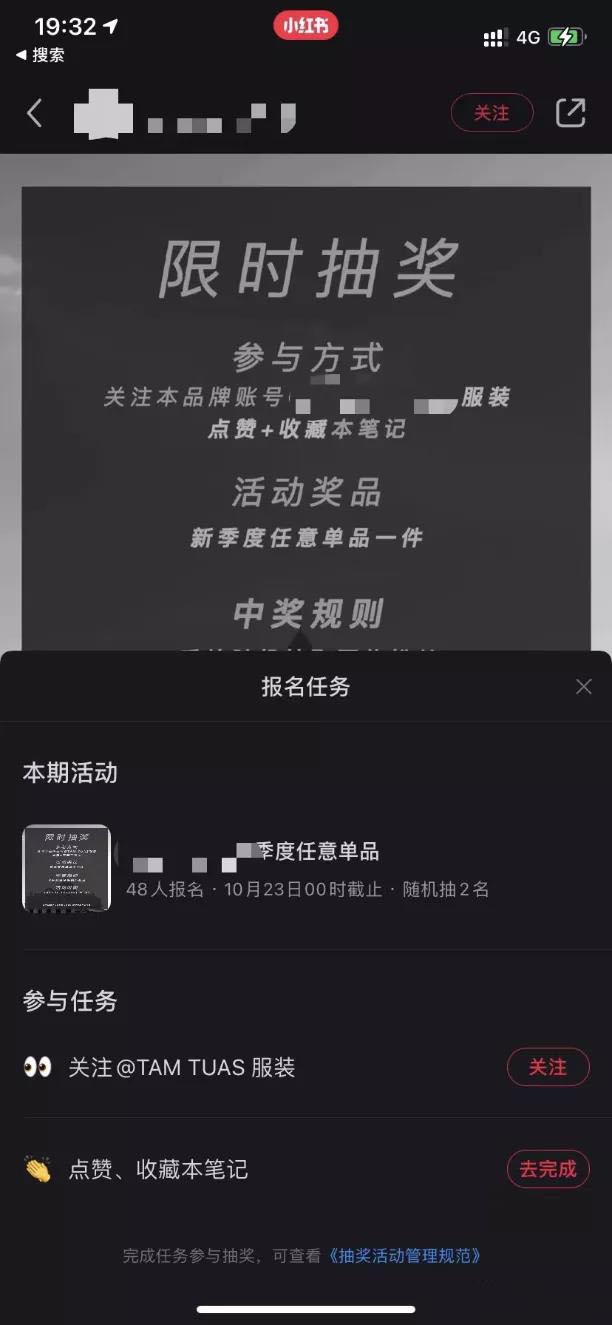Tap 去完成 for 点赞、收藏本笔记
The image size is (612, 1325).
click(x=547, y=1169)
